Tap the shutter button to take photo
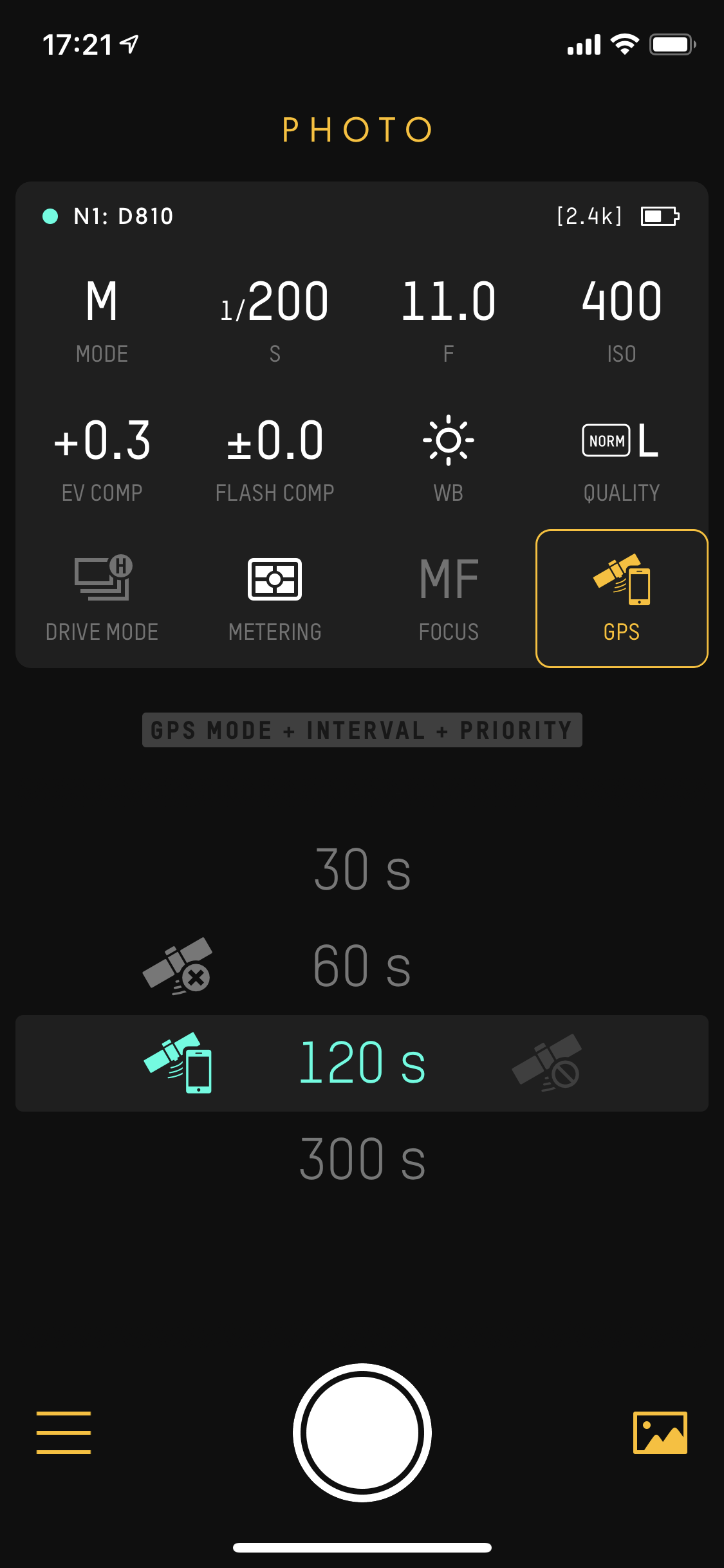Viewport: 724px width, 1568px height. 362,1432
